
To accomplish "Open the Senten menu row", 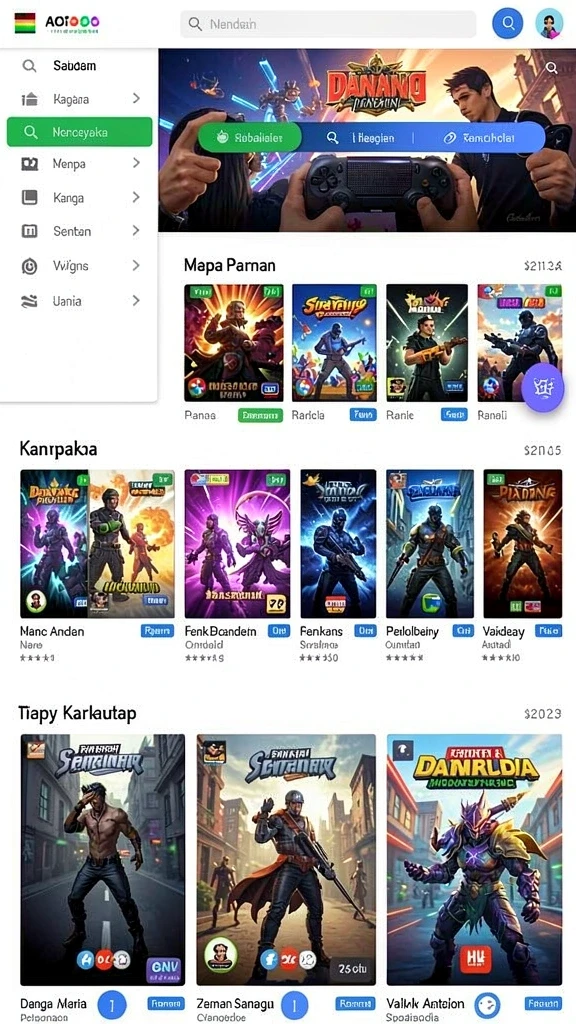I will pyautogui.click(x=80, y=231).
